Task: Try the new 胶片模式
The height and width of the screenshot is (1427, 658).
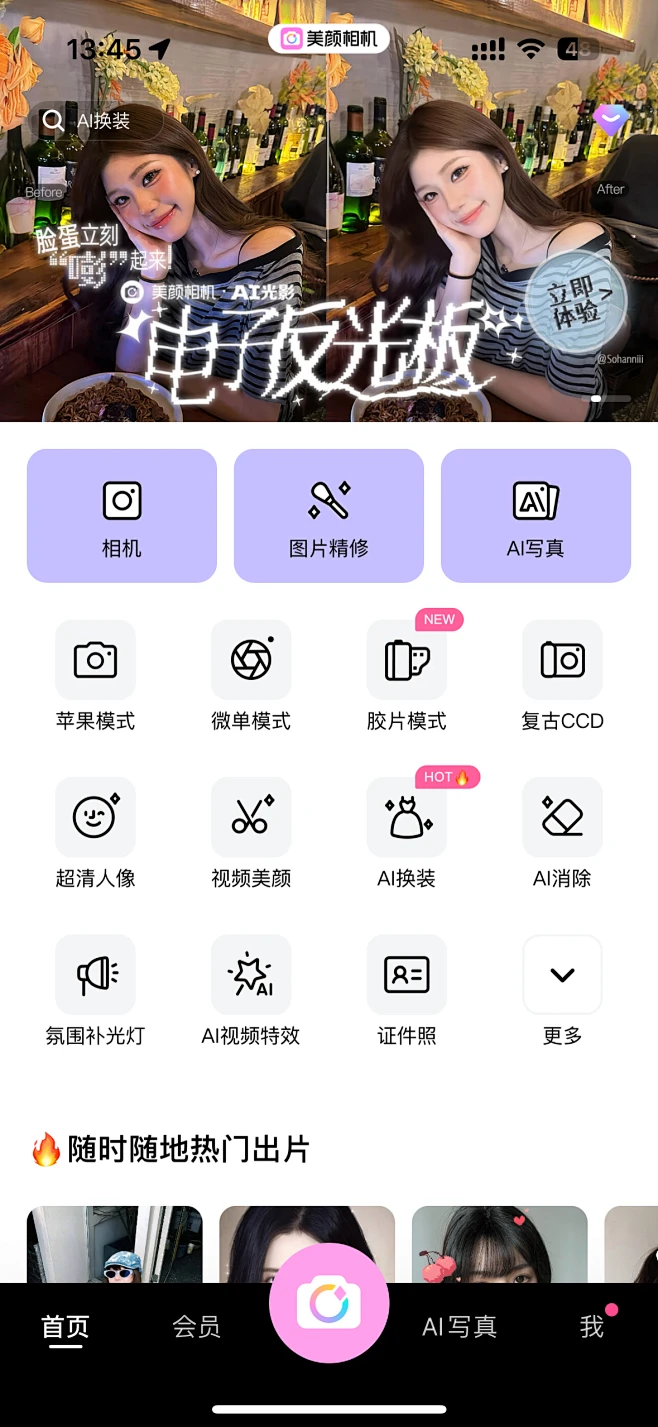Action: 407,661
